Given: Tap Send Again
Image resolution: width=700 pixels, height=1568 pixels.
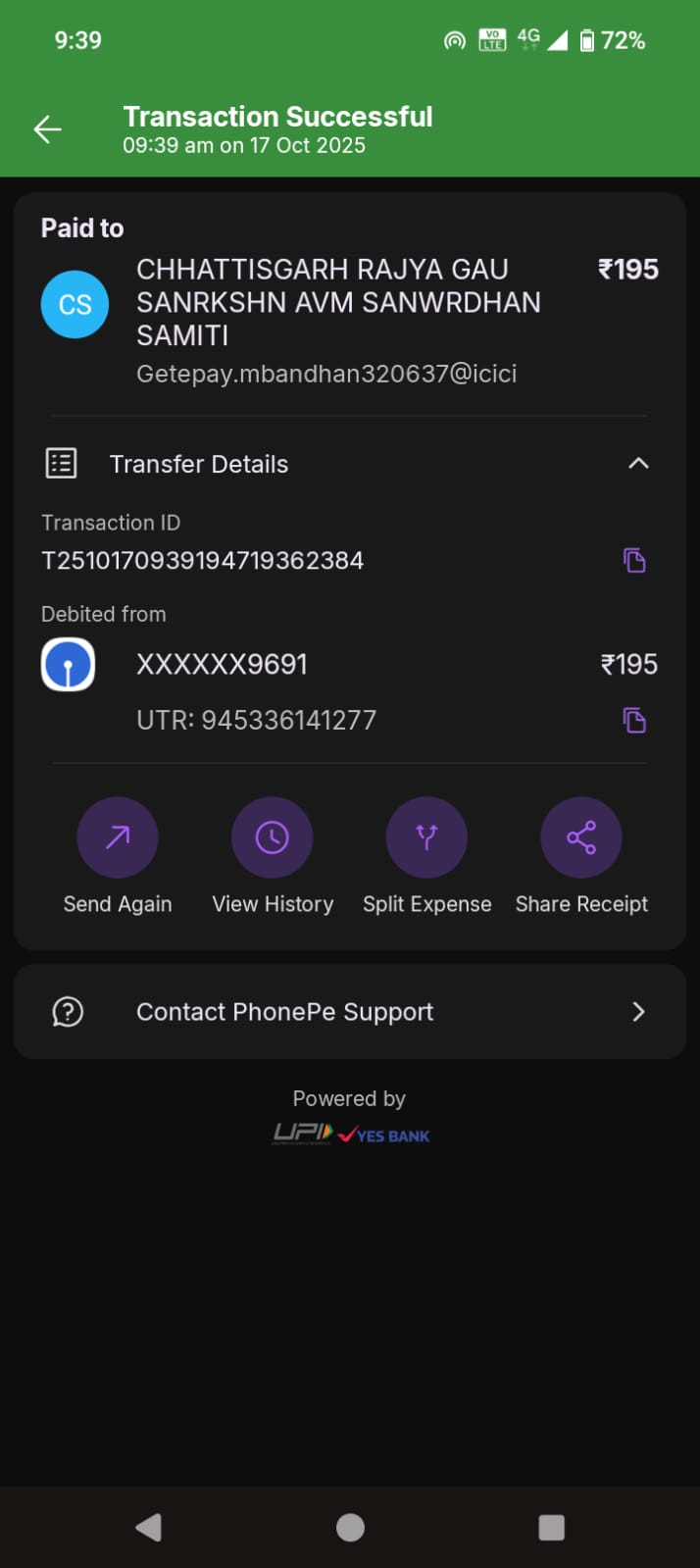Looking at the screenshot, I should tap(118, 838).
